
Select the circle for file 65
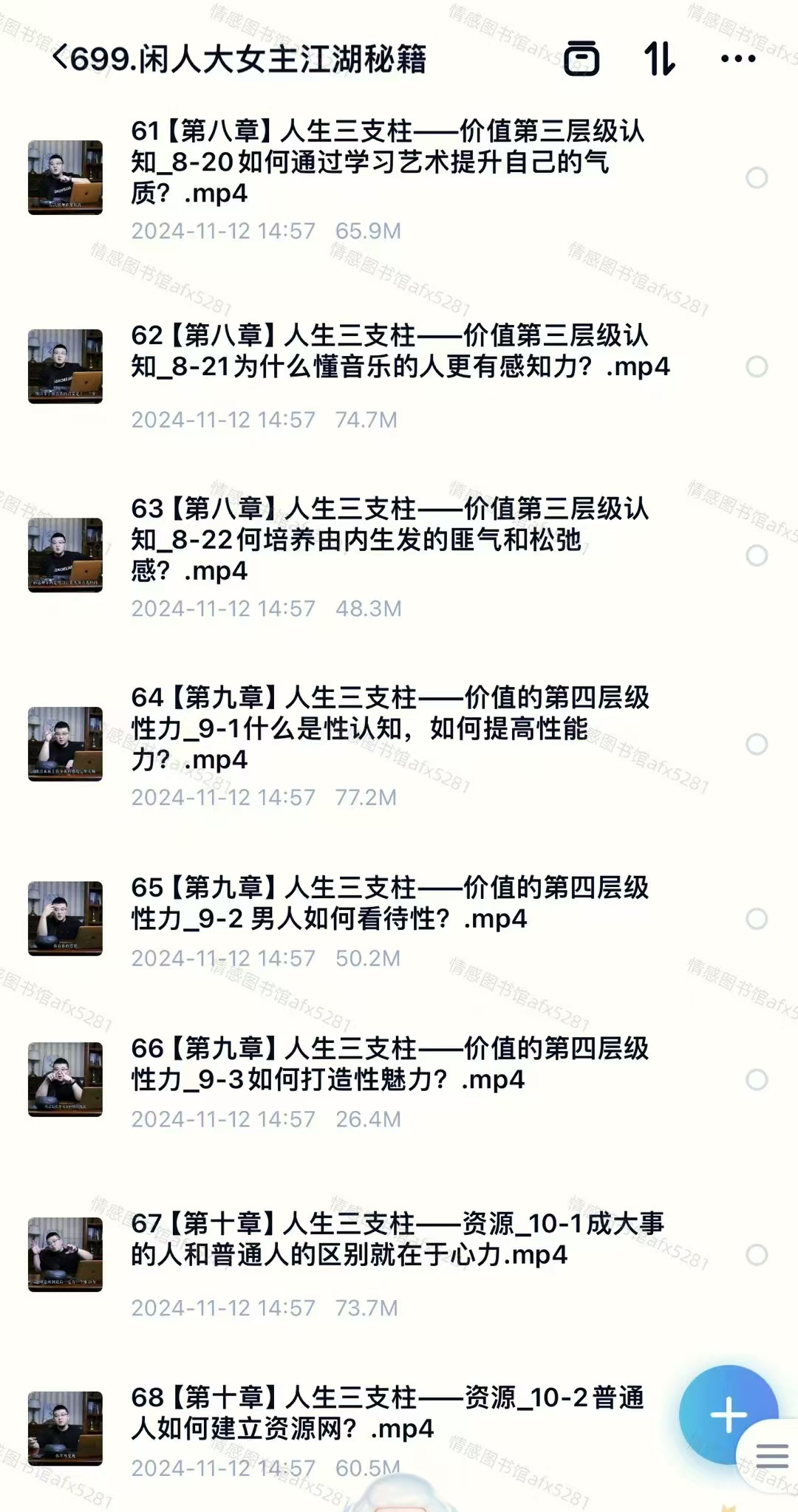756,919
